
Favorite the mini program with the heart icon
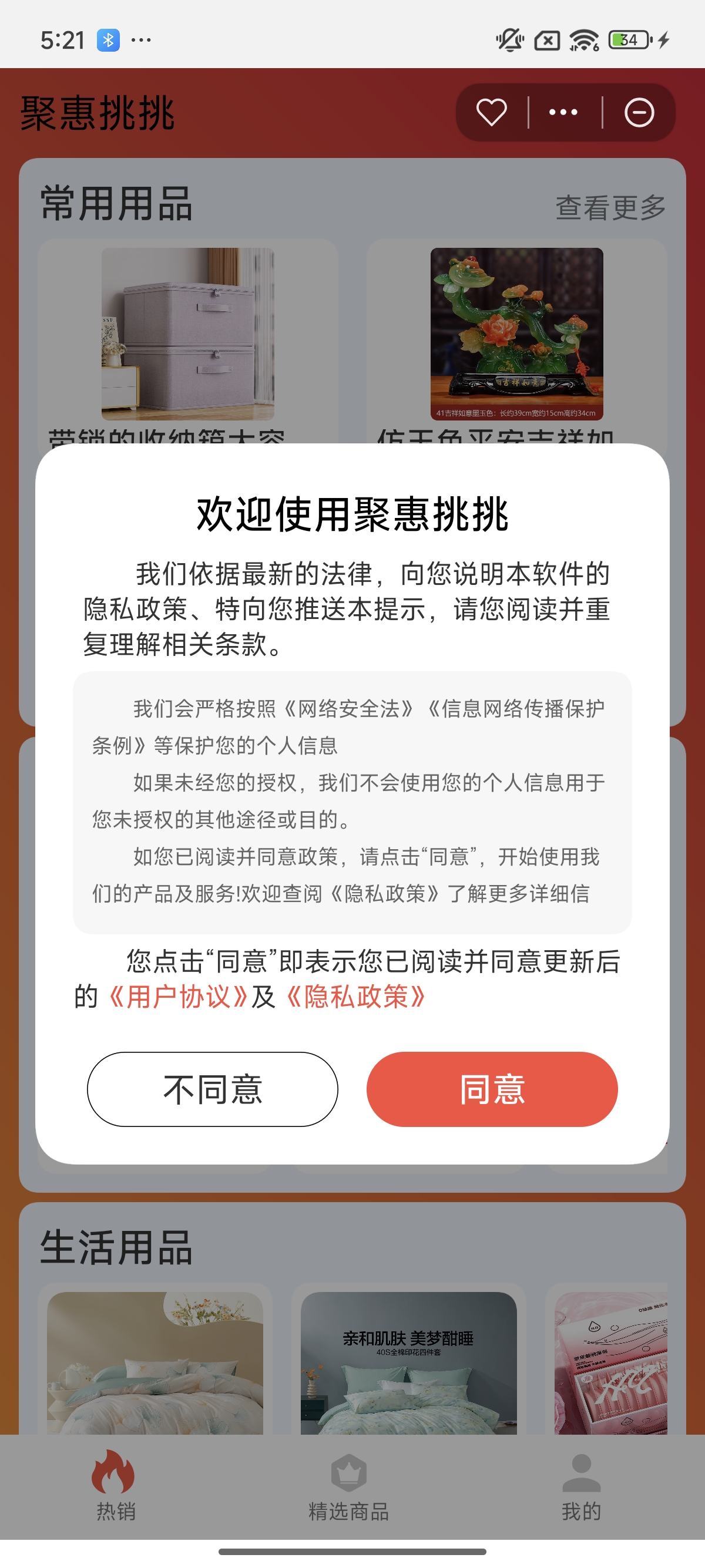pyautogui.click(x=491, y=113)
